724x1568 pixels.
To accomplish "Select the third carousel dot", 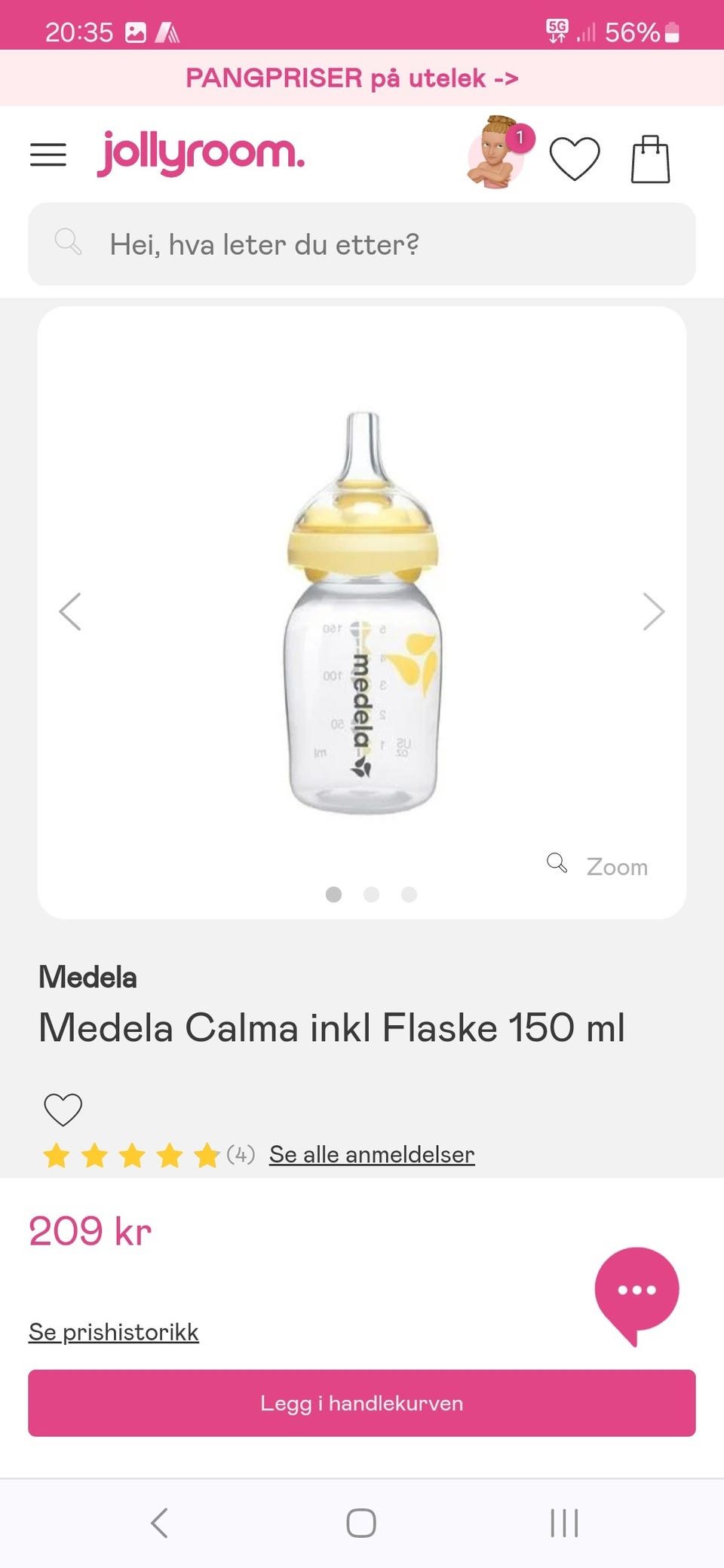I will tap(409, 895).
